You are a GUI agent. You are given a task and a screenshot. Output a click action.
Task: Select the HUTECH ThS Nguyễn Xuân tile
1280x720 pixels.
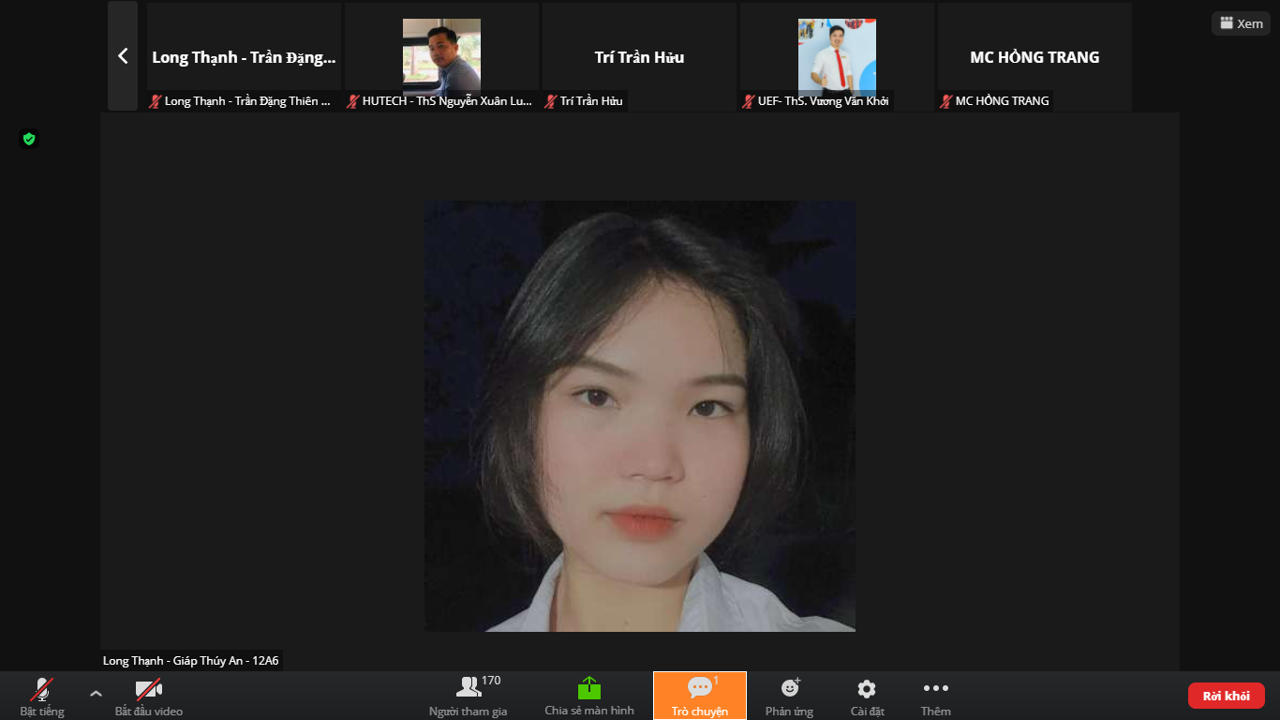[x=441, y=56]
